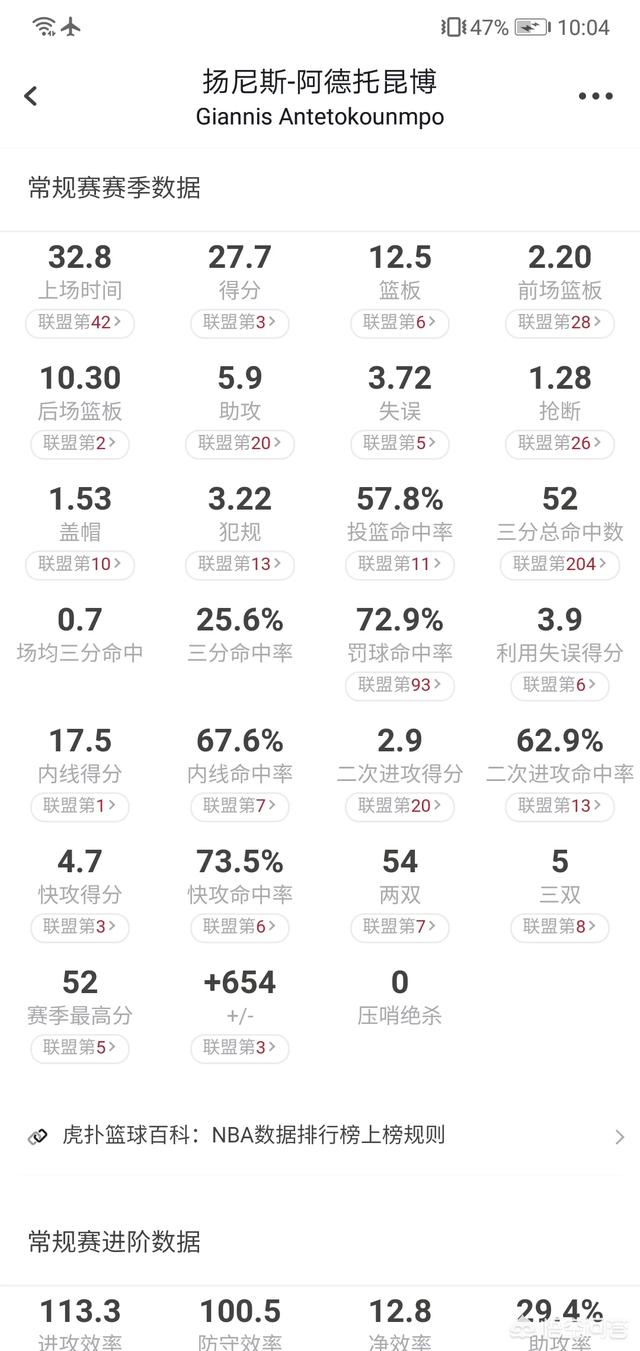Open 联盟第20 ranking under 助攻
The image size is (640, 1351).
[x=240, y=444]
